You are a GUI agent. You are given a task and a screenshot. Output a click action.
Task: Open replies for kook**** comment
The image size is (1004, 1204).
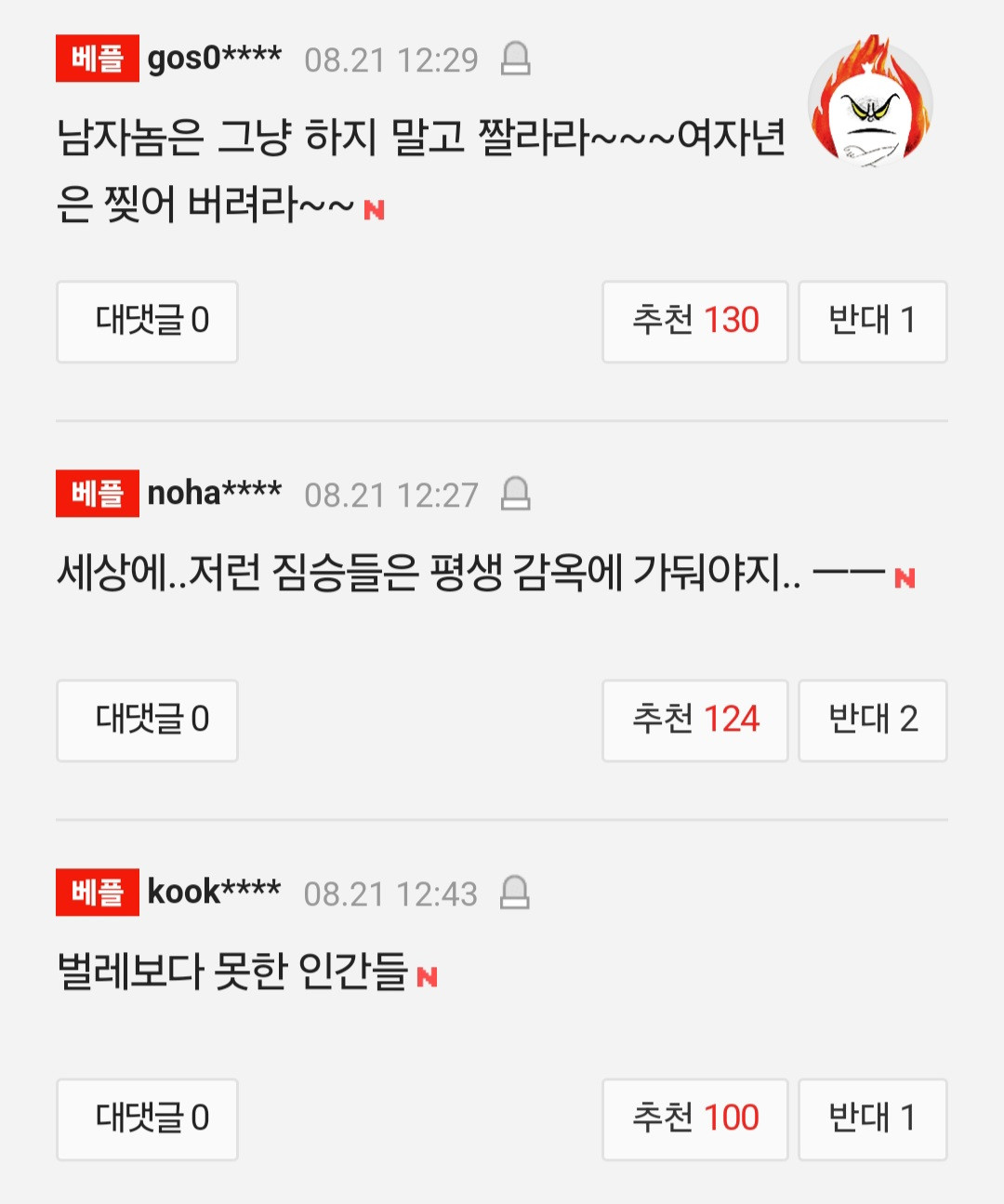pyautogui.click(x=147, y=1119)
